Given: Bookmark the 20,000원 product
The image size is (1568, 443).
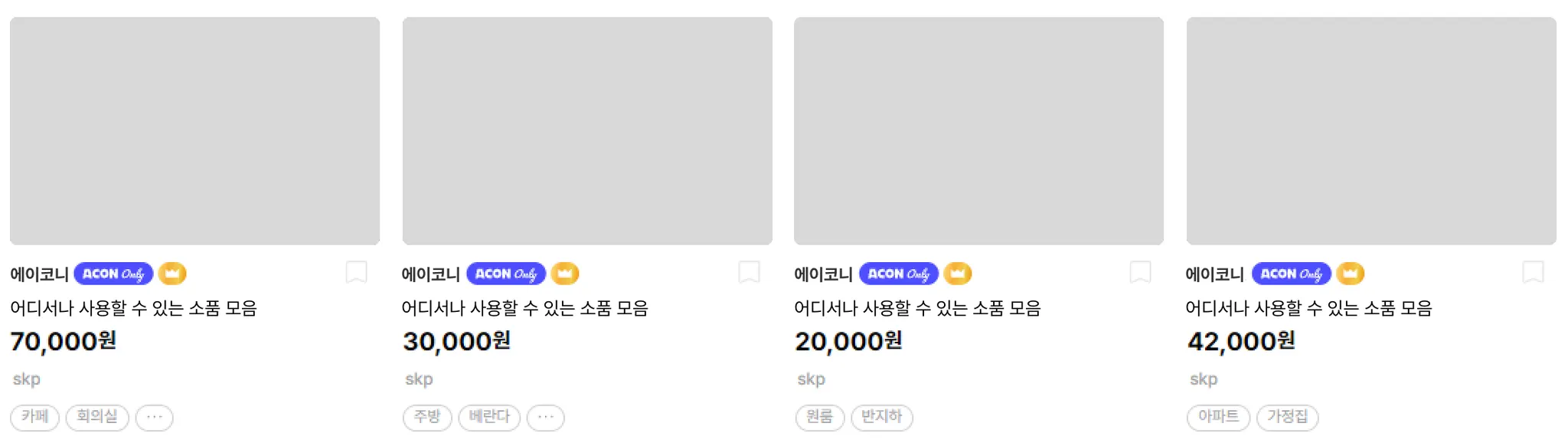Looking at the screenshot, I should click(1140, 272).
